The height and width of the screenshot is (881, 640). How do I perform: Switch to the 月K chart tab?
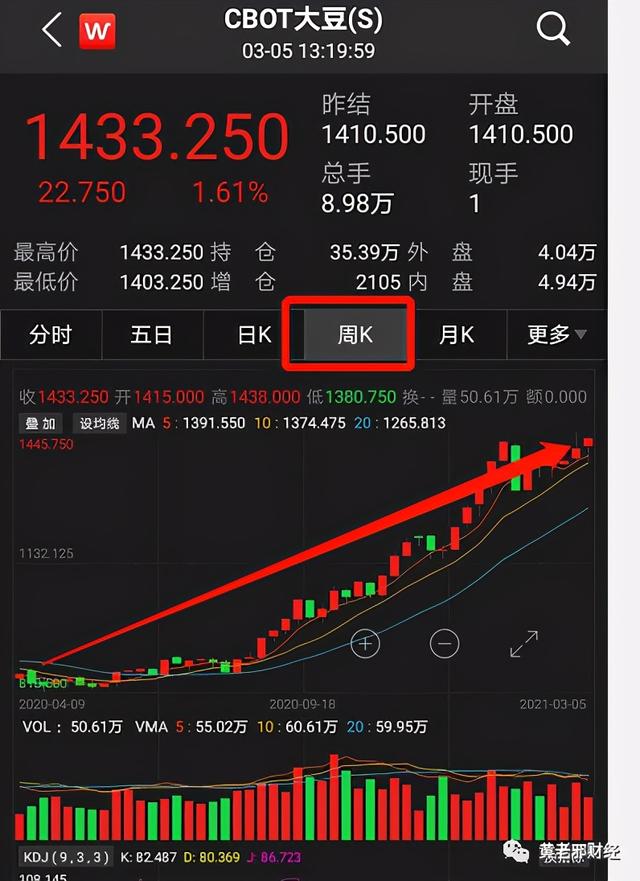[457, 335]
